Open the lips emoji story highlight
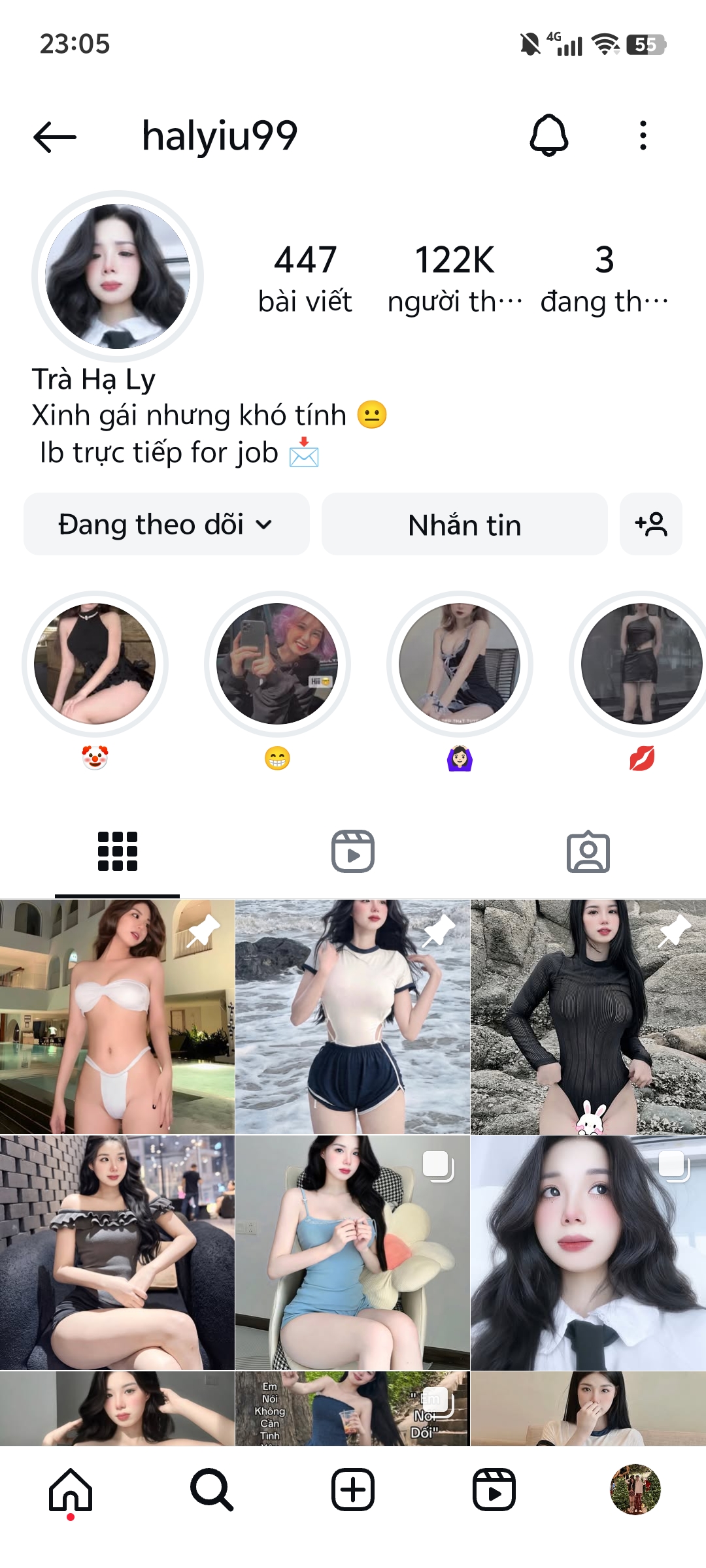The image size is (706, 1568). (x=641, y=664)
